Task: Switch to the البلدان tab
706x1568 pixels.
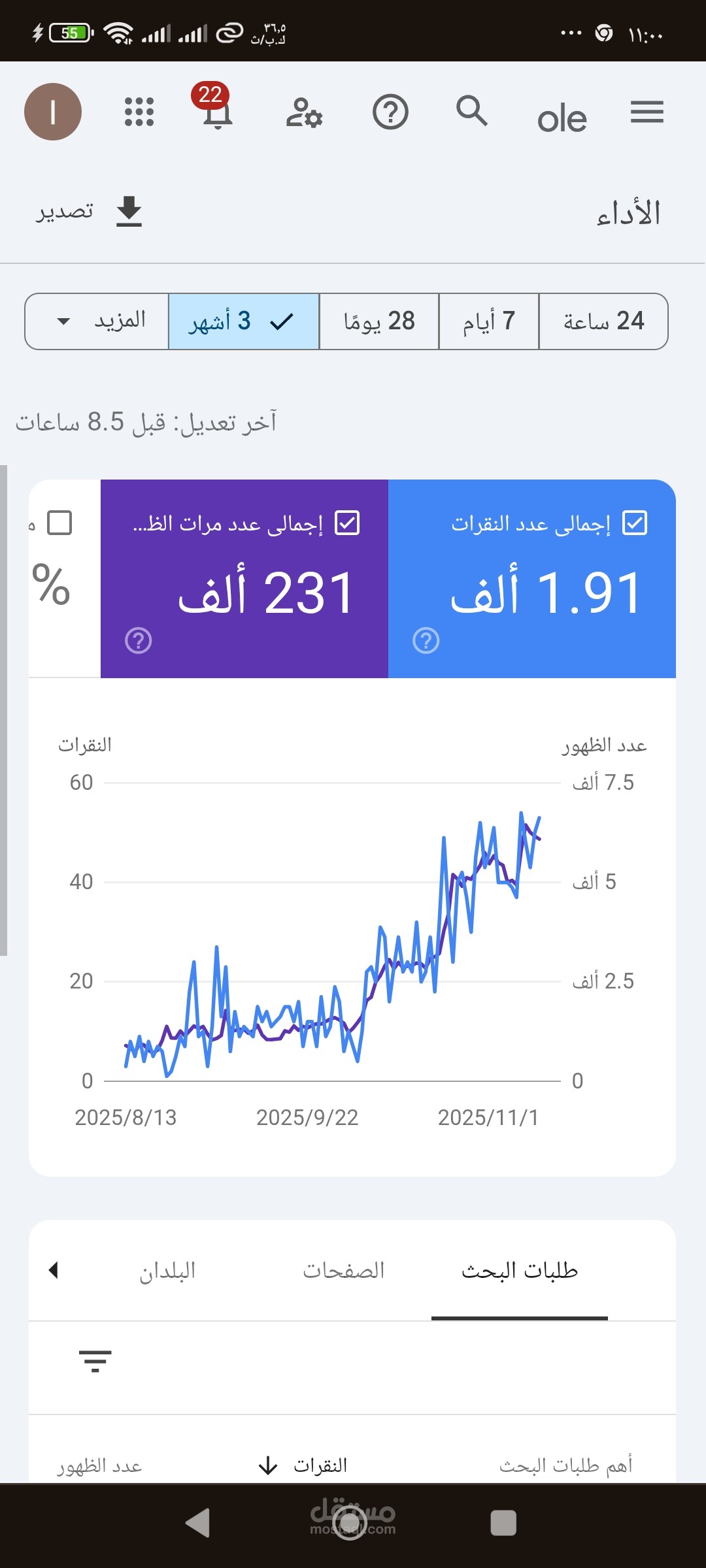Action: [167, 1270]
